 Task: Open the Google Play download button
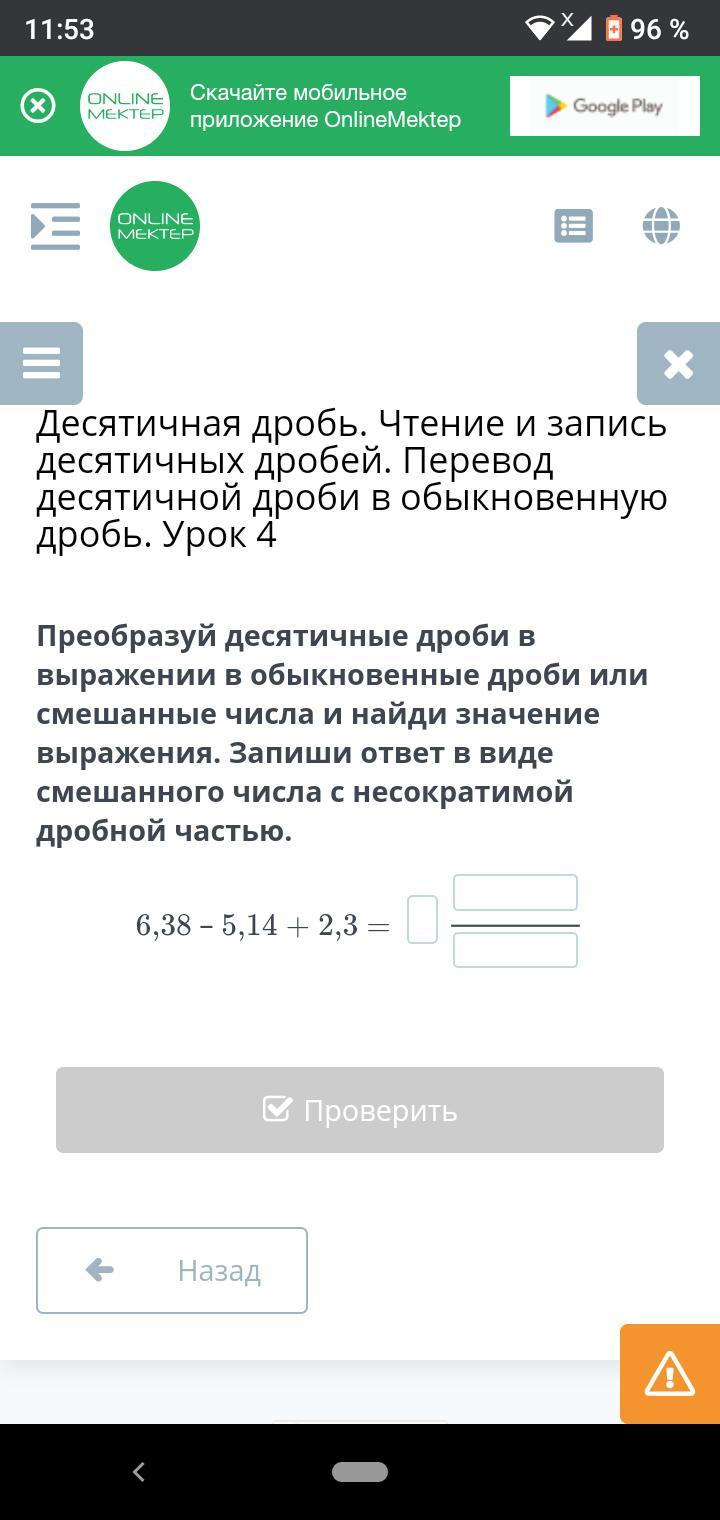pos(605,106)
